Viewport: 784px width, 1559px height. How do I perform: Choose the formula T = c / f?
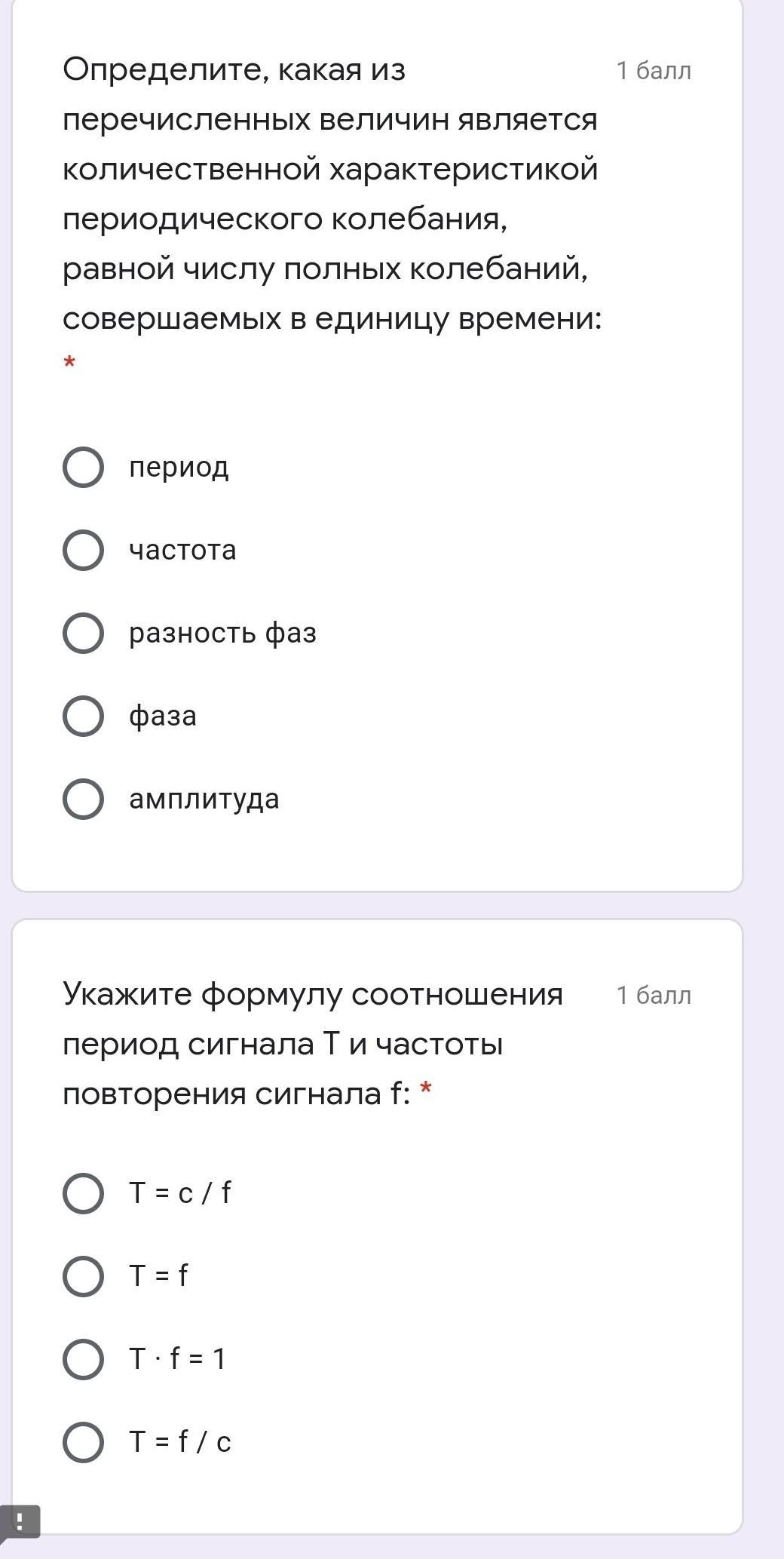(x=83, y=1193)
